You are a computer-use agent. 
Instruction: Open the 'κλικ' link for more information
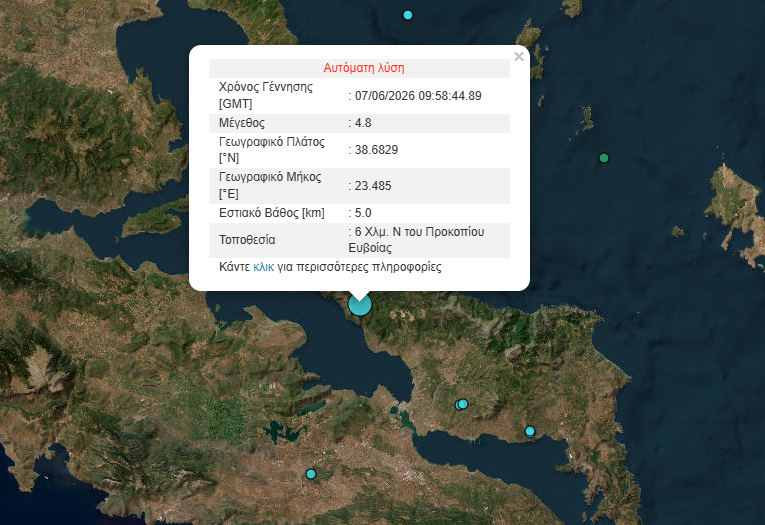coord(263,267)
